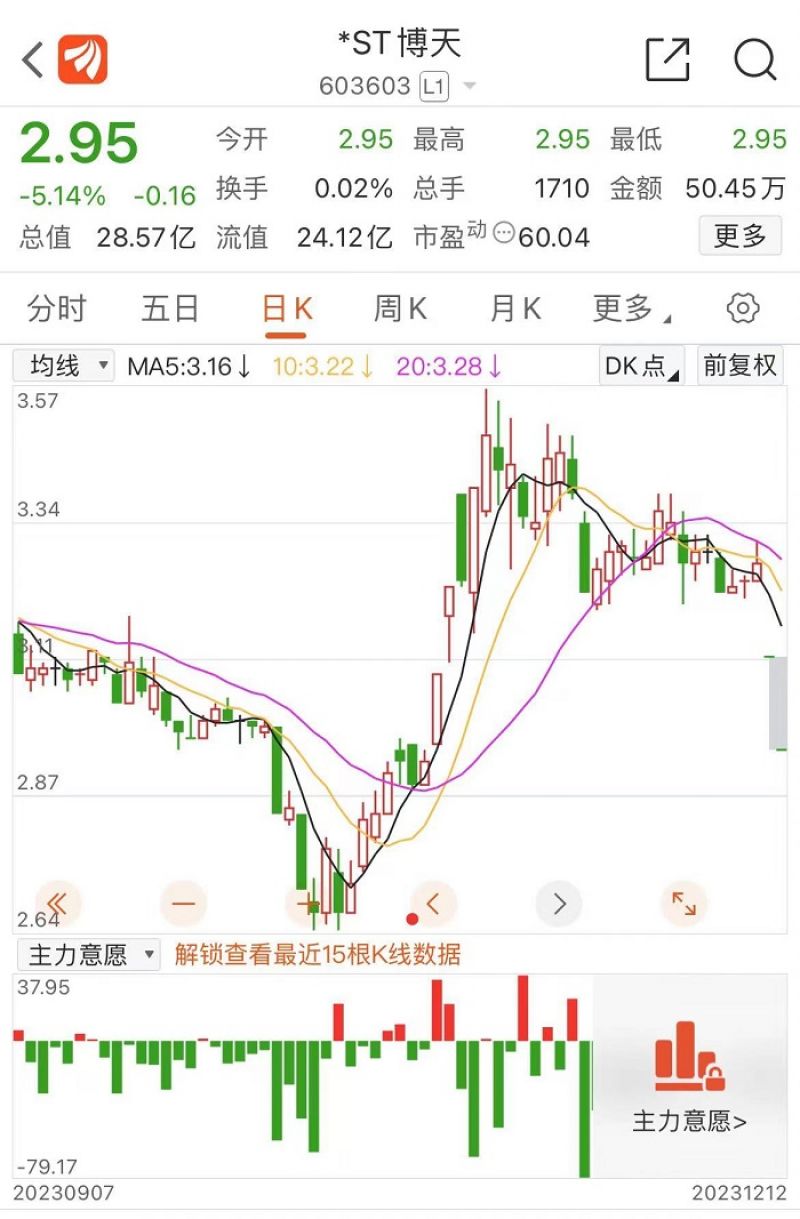
Task: Select the 日K chart tab
Action: pos(287,309)
